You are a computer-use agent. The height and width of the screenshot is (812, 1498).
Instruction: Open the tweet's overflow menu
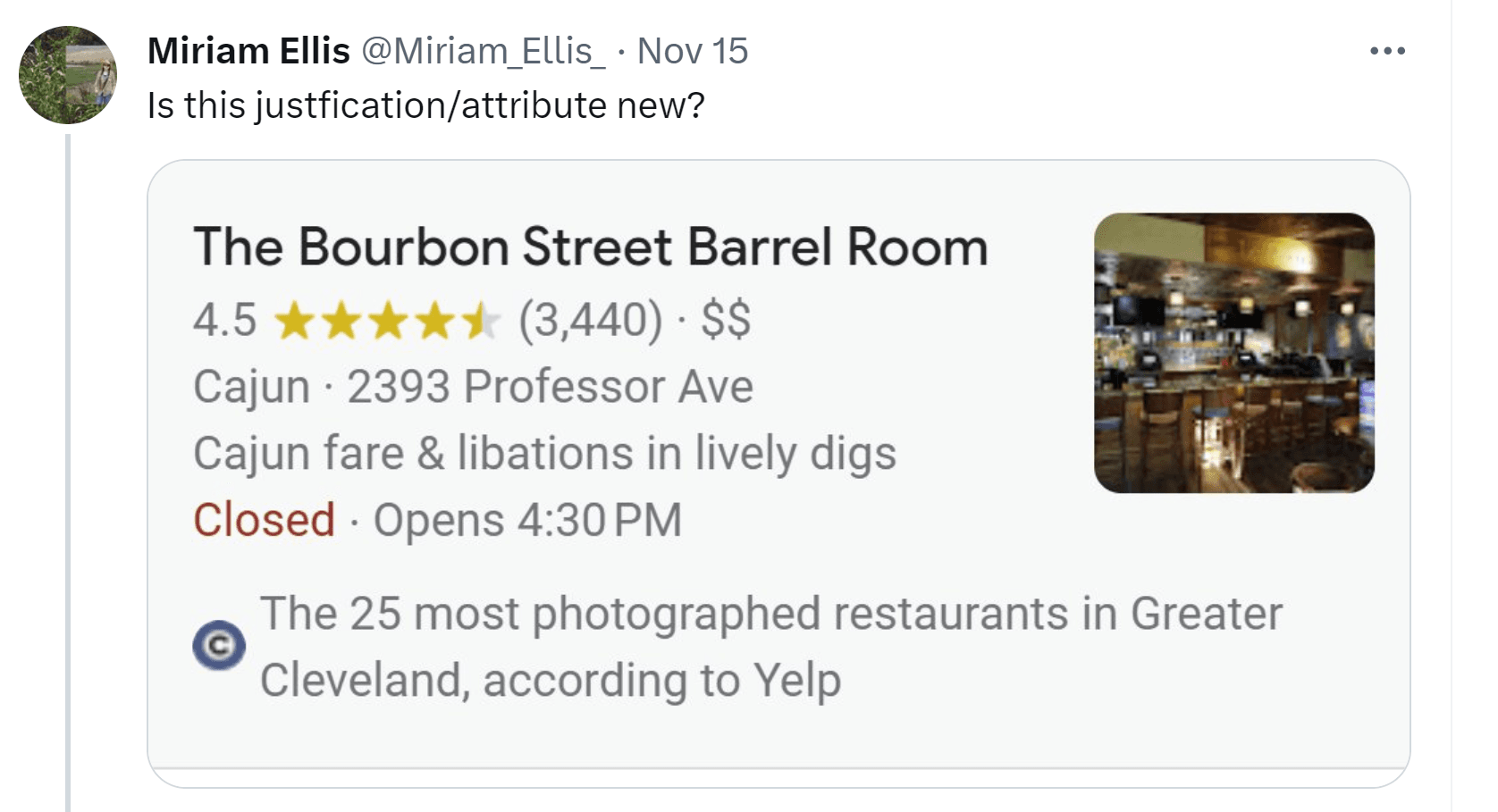(1387, 52)
